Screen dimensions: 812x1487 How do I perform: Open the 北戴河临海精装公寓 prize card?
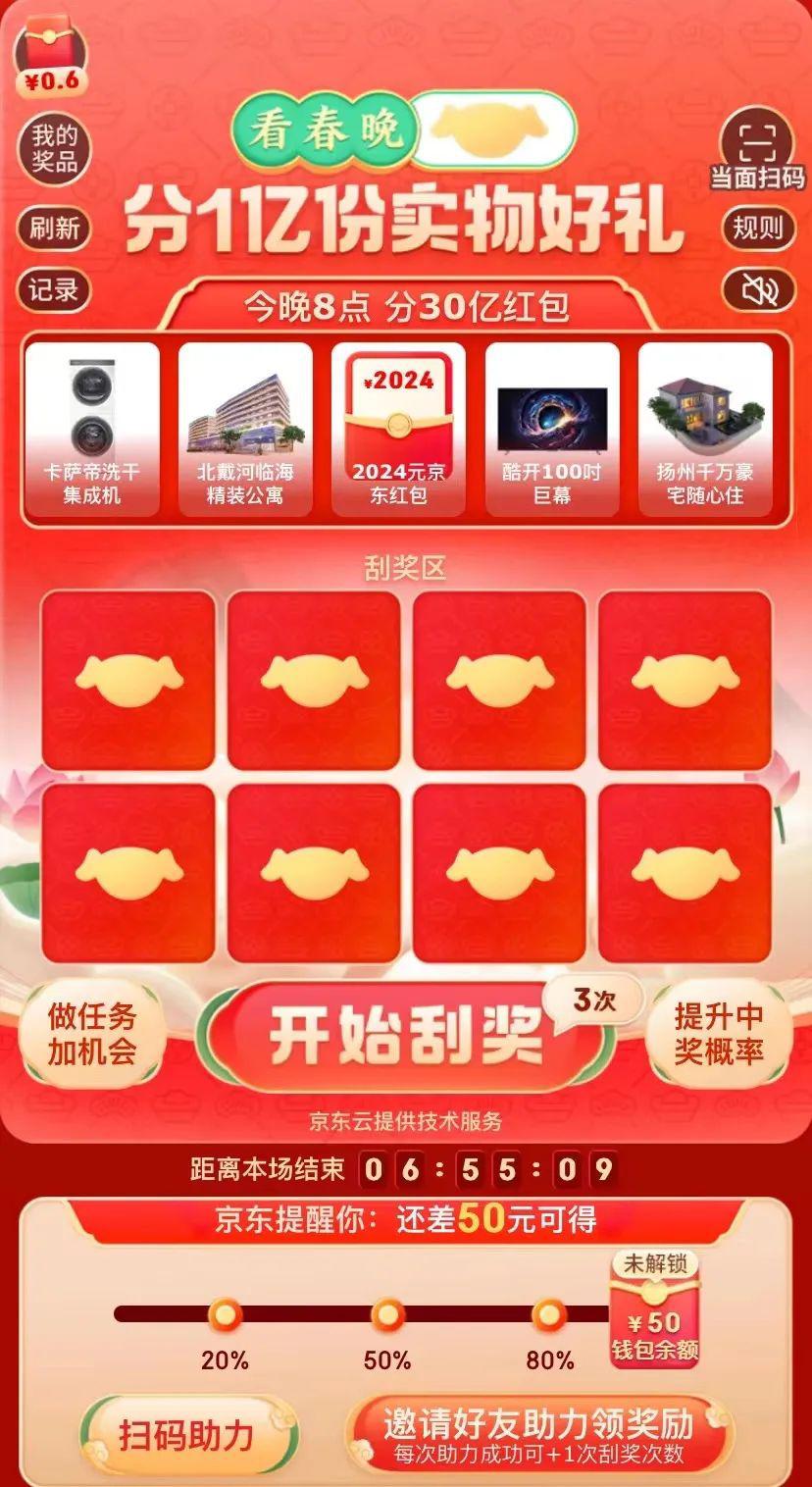coord(245,429)
